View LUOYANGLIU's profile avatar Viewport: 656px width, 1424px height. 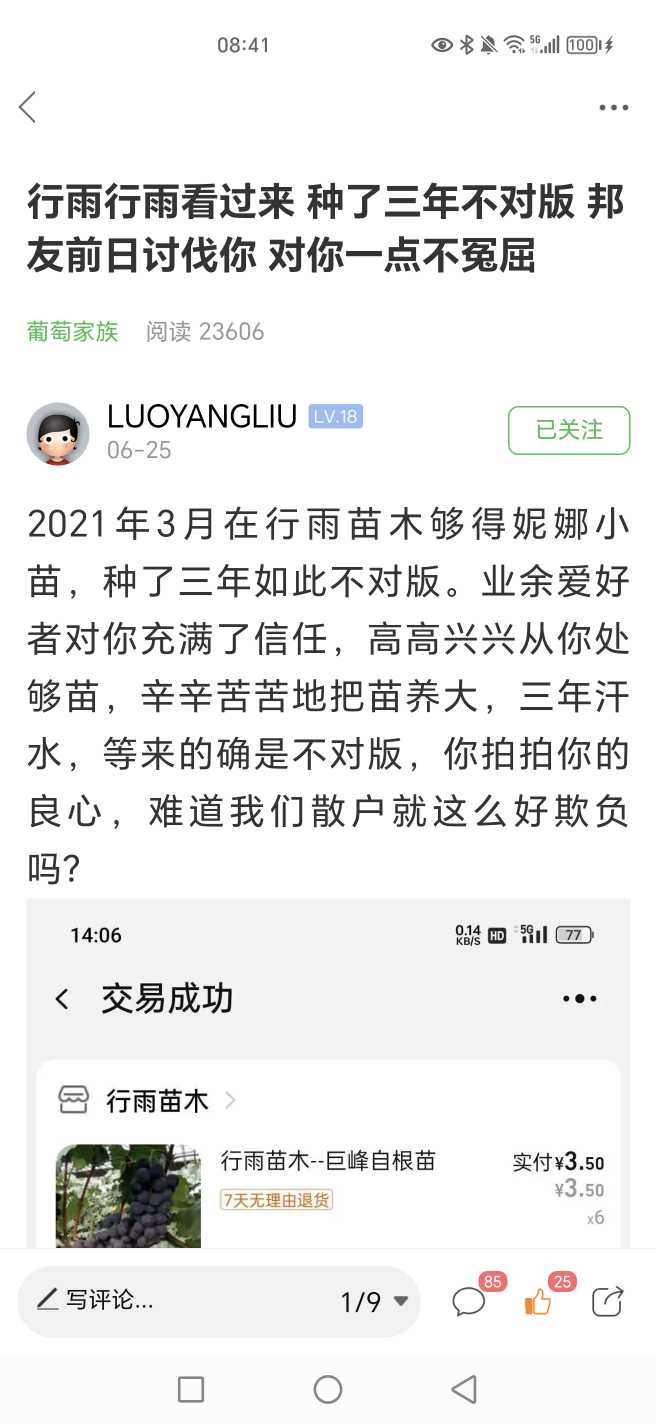click(58, 434)
